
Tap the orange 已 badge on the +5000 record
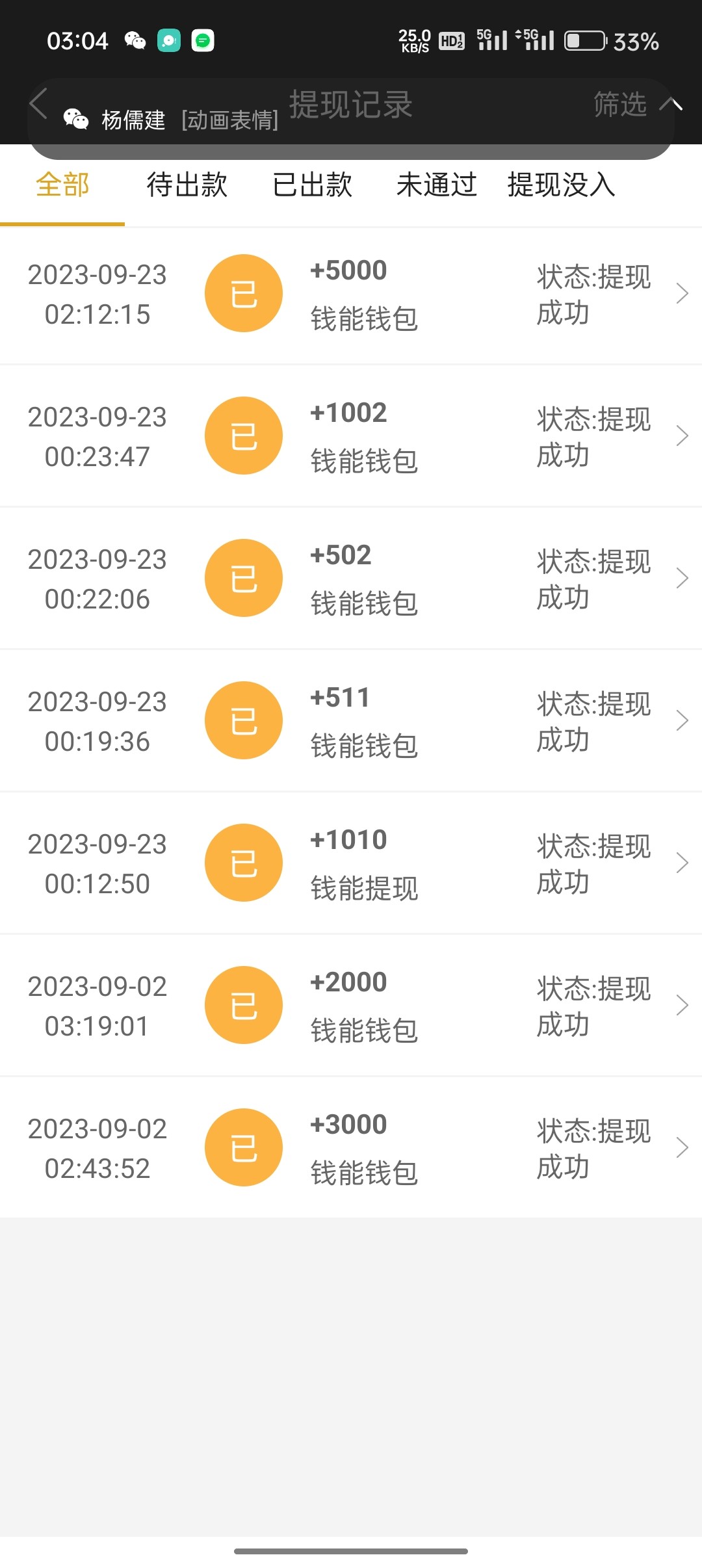tap(243, 293)
